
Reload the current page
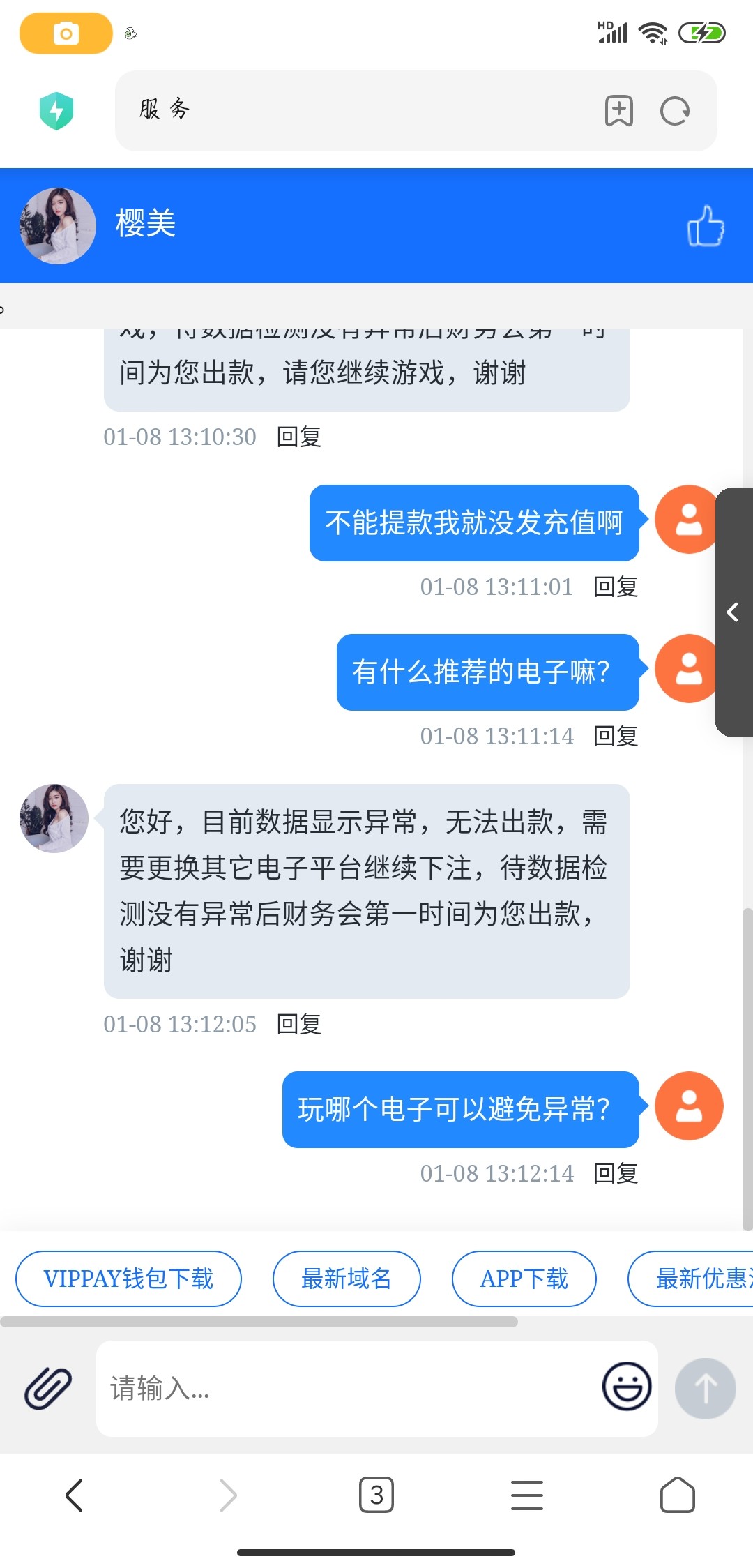click(675, 111)
